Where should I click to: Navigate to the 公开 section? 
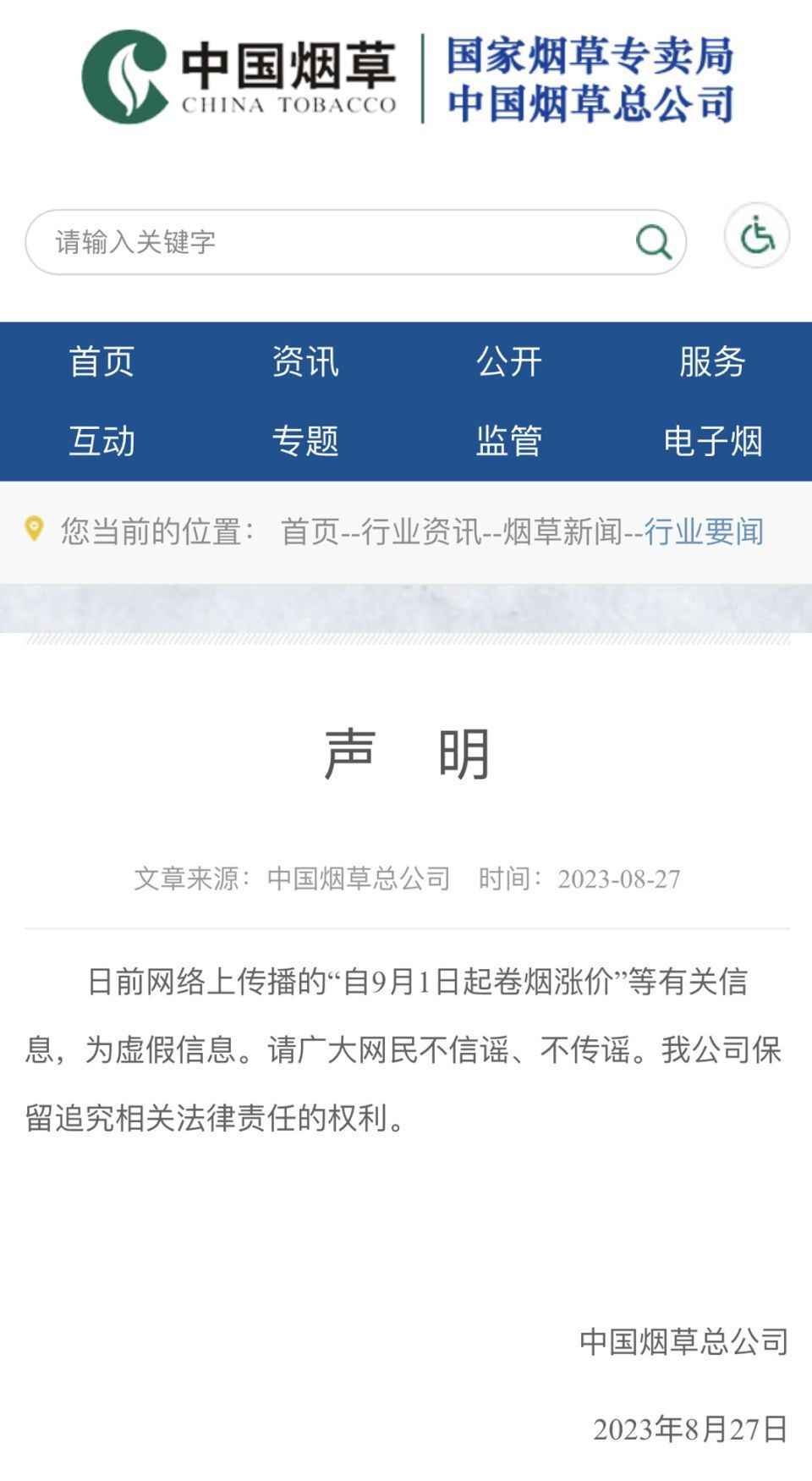pos(508,361)
